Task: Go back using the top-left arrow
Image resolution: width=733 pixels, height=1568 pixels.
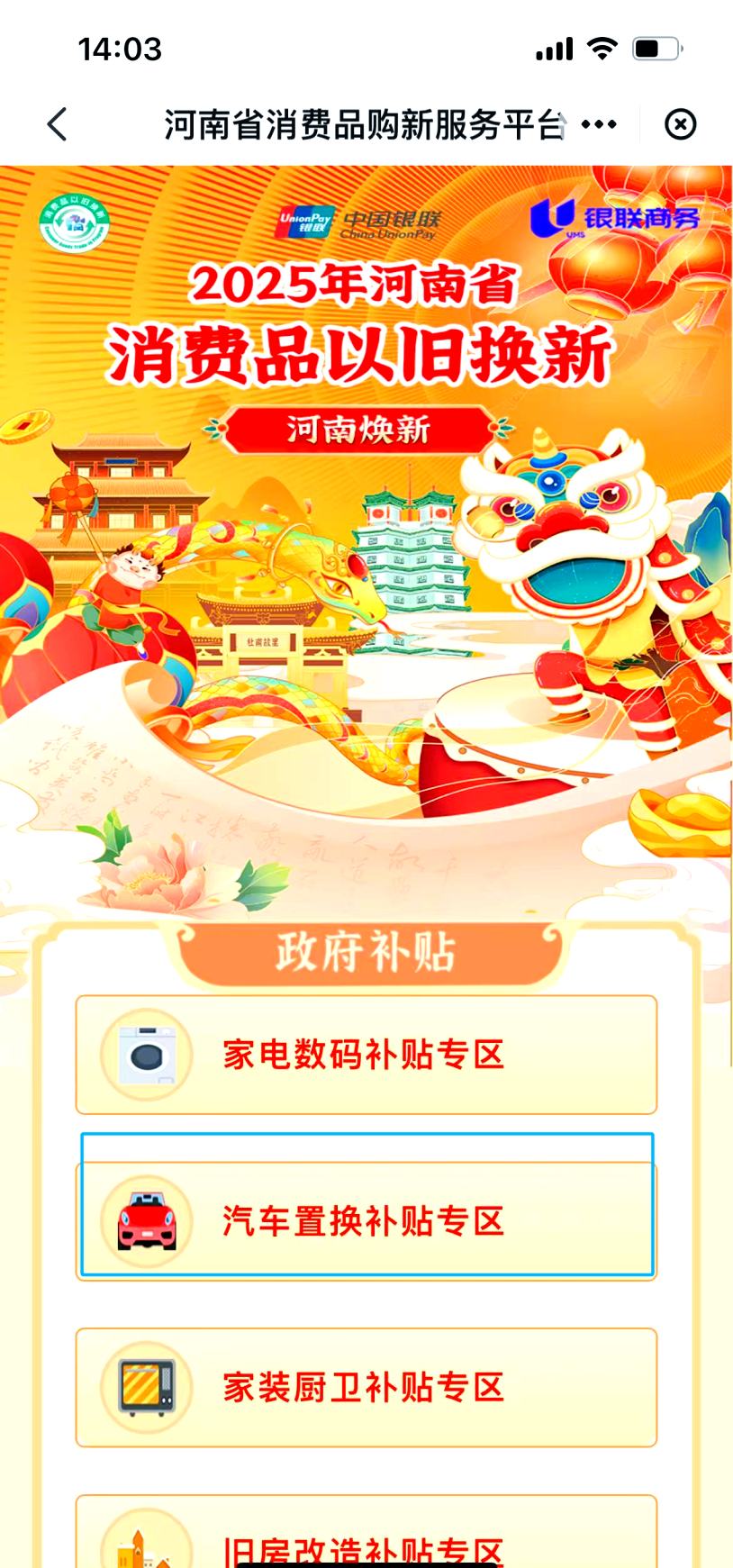Action: 58,124
